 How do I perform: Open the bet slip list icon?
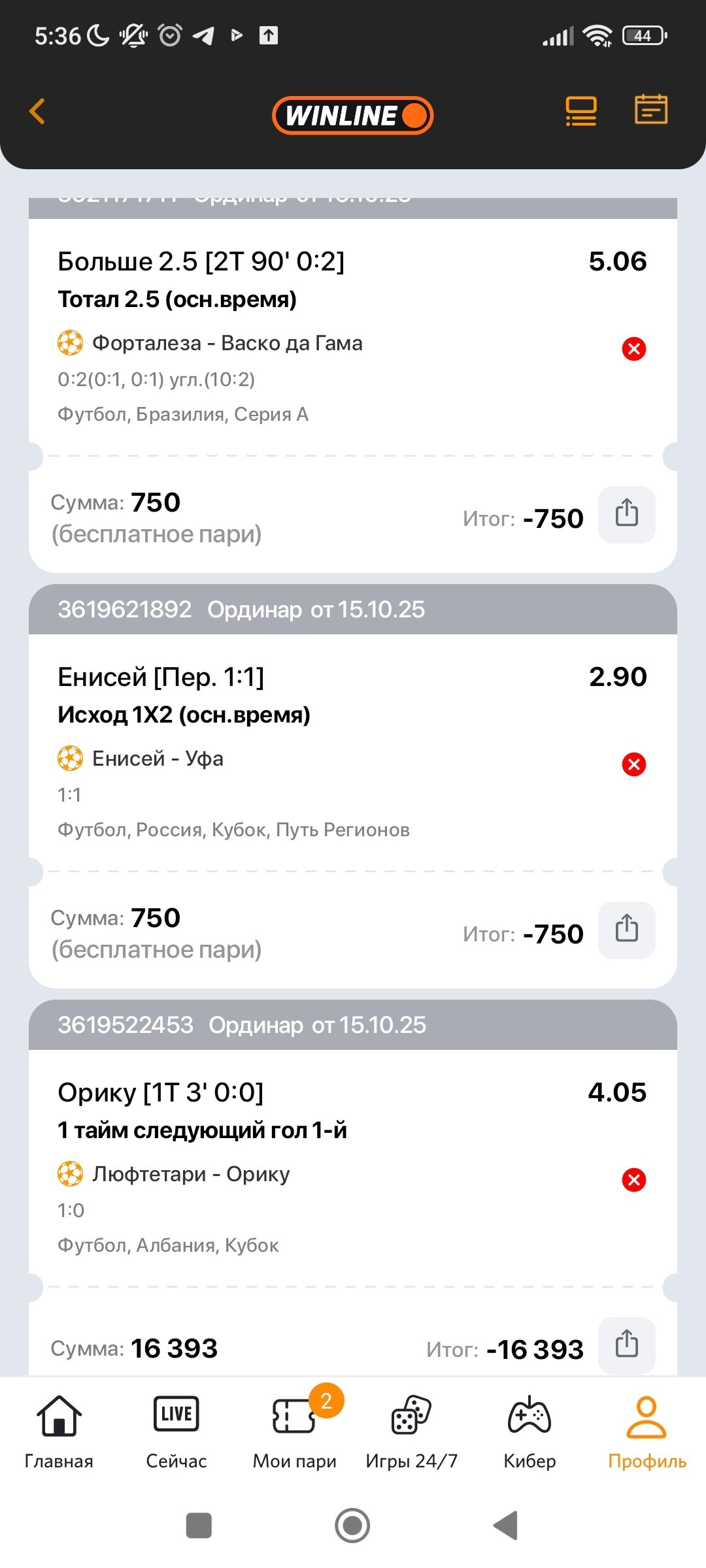coord(580,111)
